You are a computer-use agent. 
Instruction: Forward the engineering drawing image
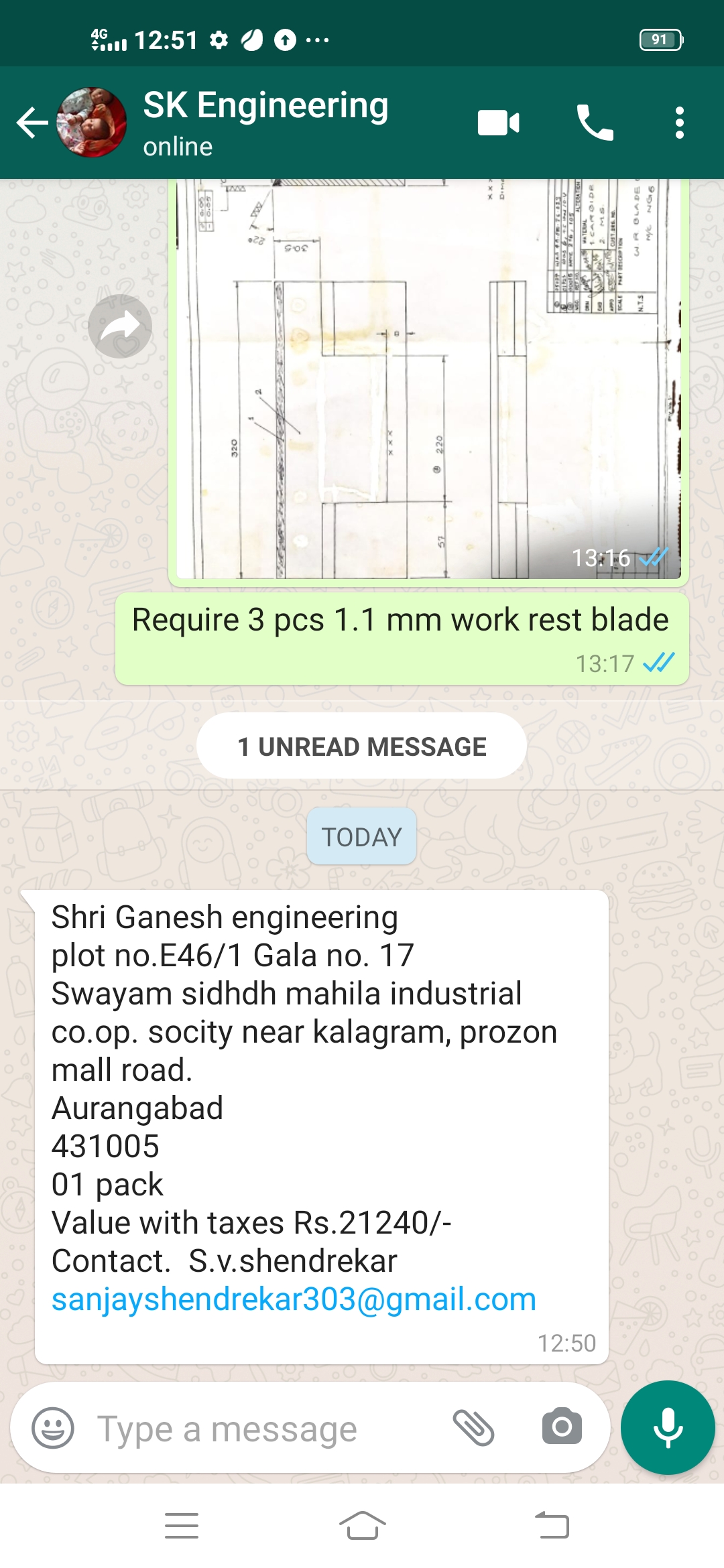(x=120, y=326)
